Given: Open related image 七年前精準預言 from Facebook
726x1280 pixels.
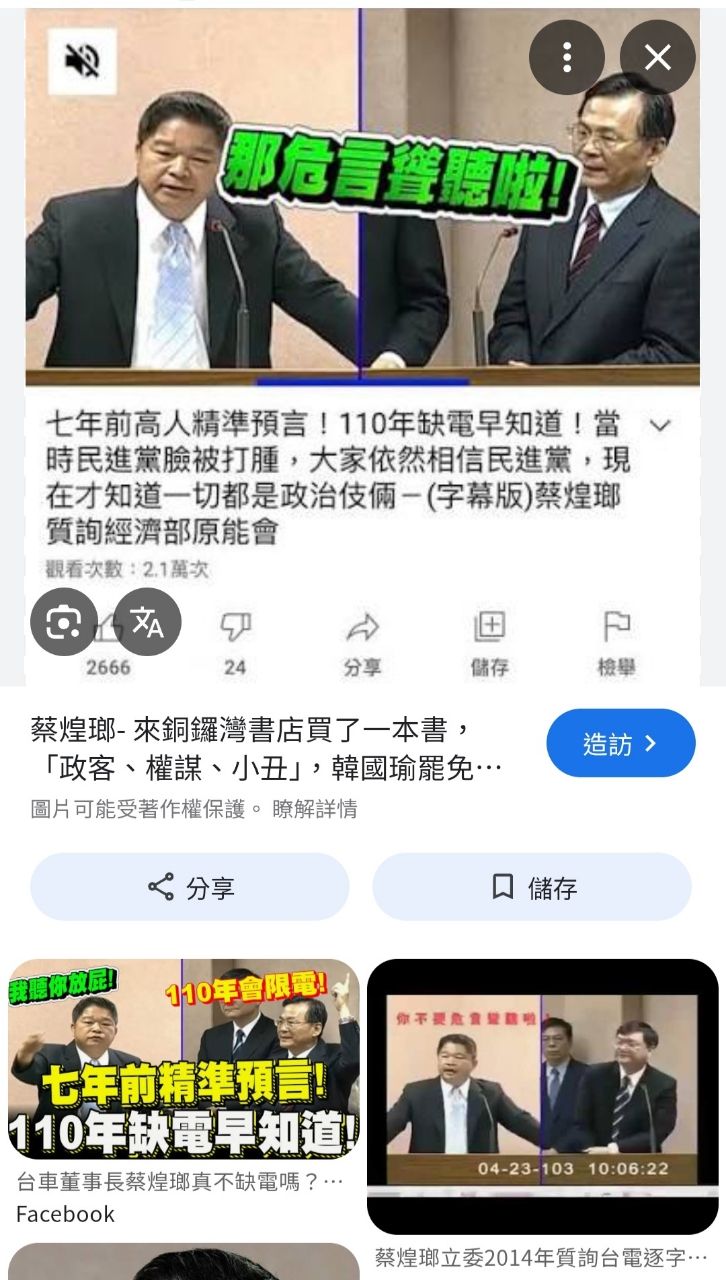Looking at the screenshot, I should pos(183,1059).
